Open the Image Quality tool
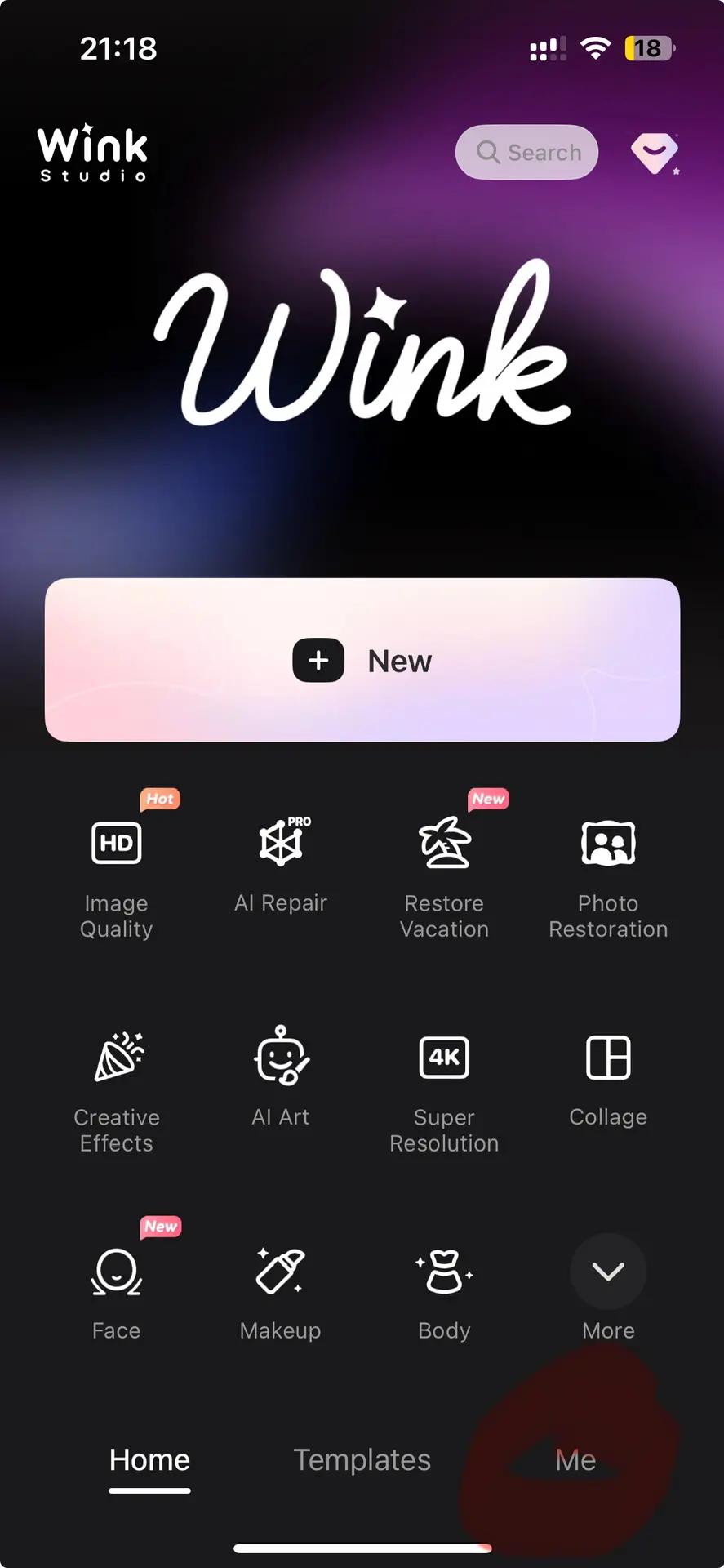724x1568 pixels. [117, 874]
